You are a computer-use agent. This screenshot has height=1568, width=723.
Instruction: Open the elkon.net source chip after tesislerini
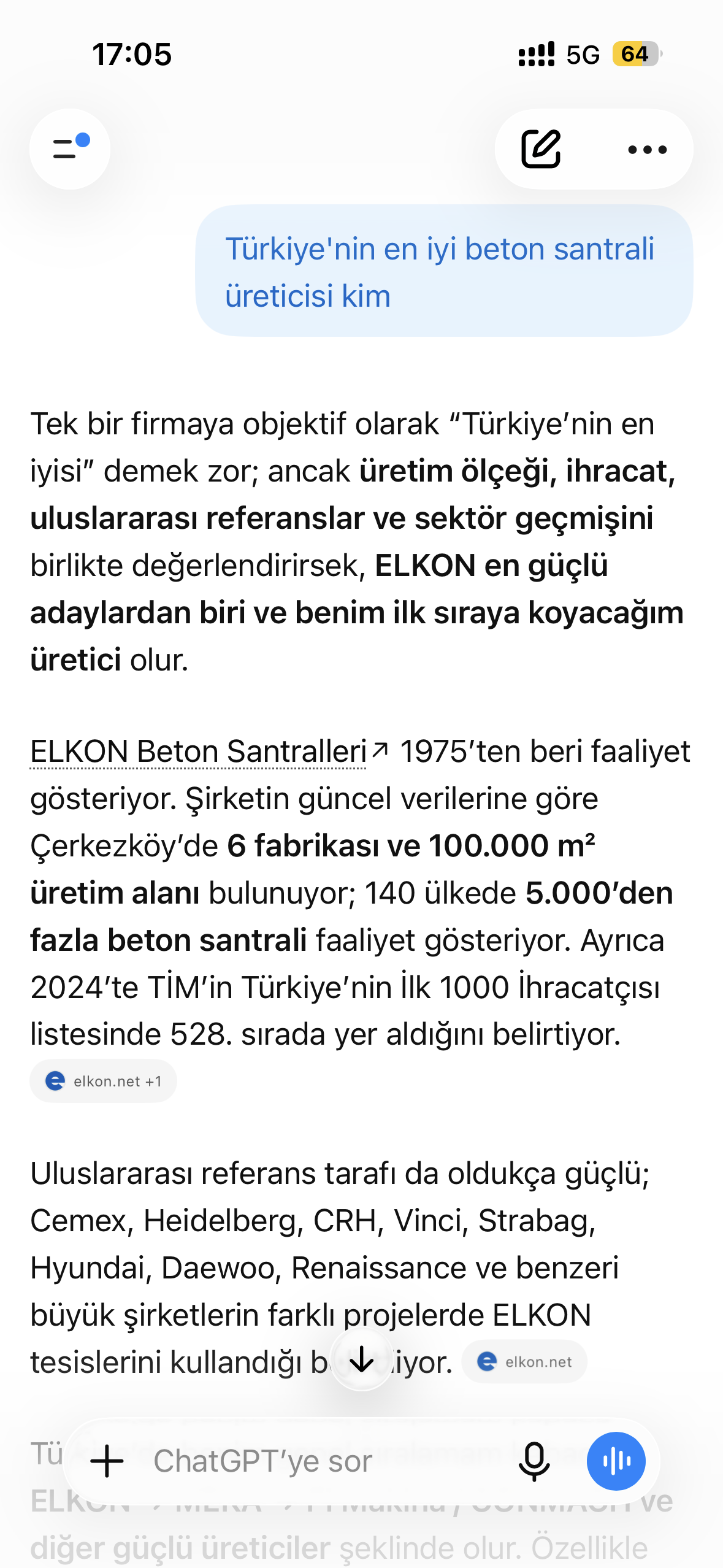pyautogui.click(x=524, y=1362)
